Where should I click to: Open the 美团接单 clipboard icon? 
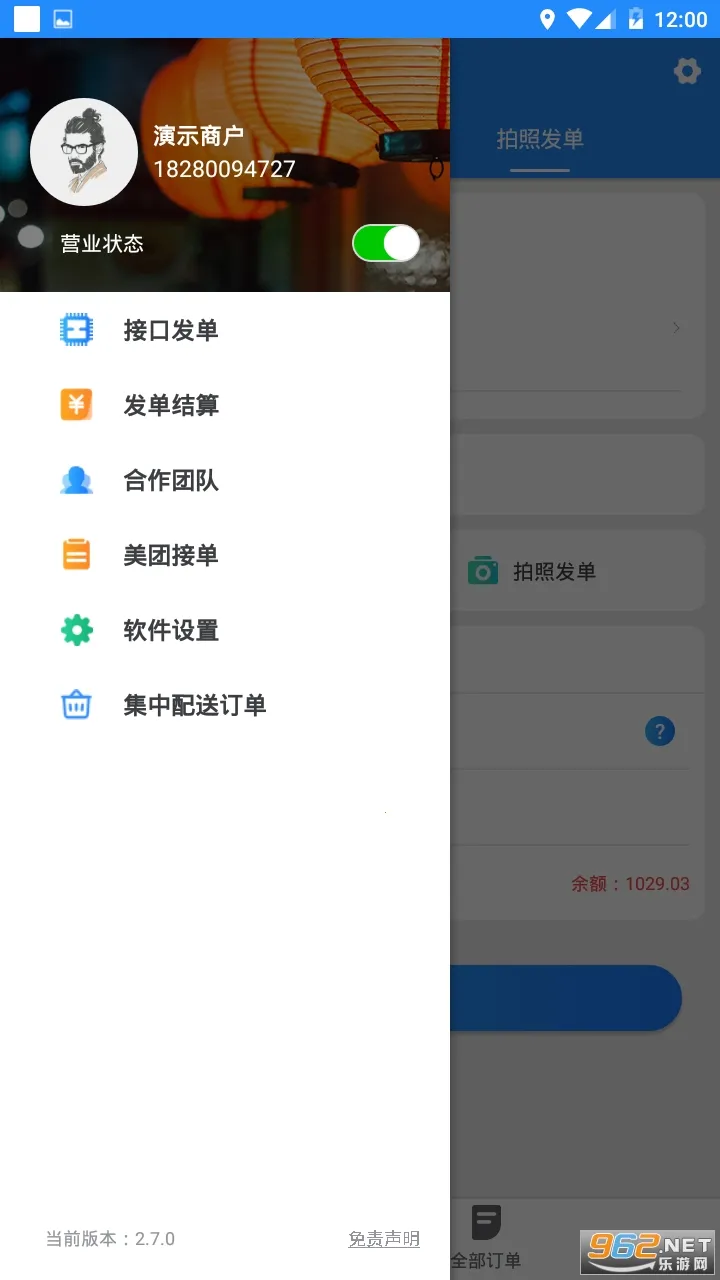76,555
